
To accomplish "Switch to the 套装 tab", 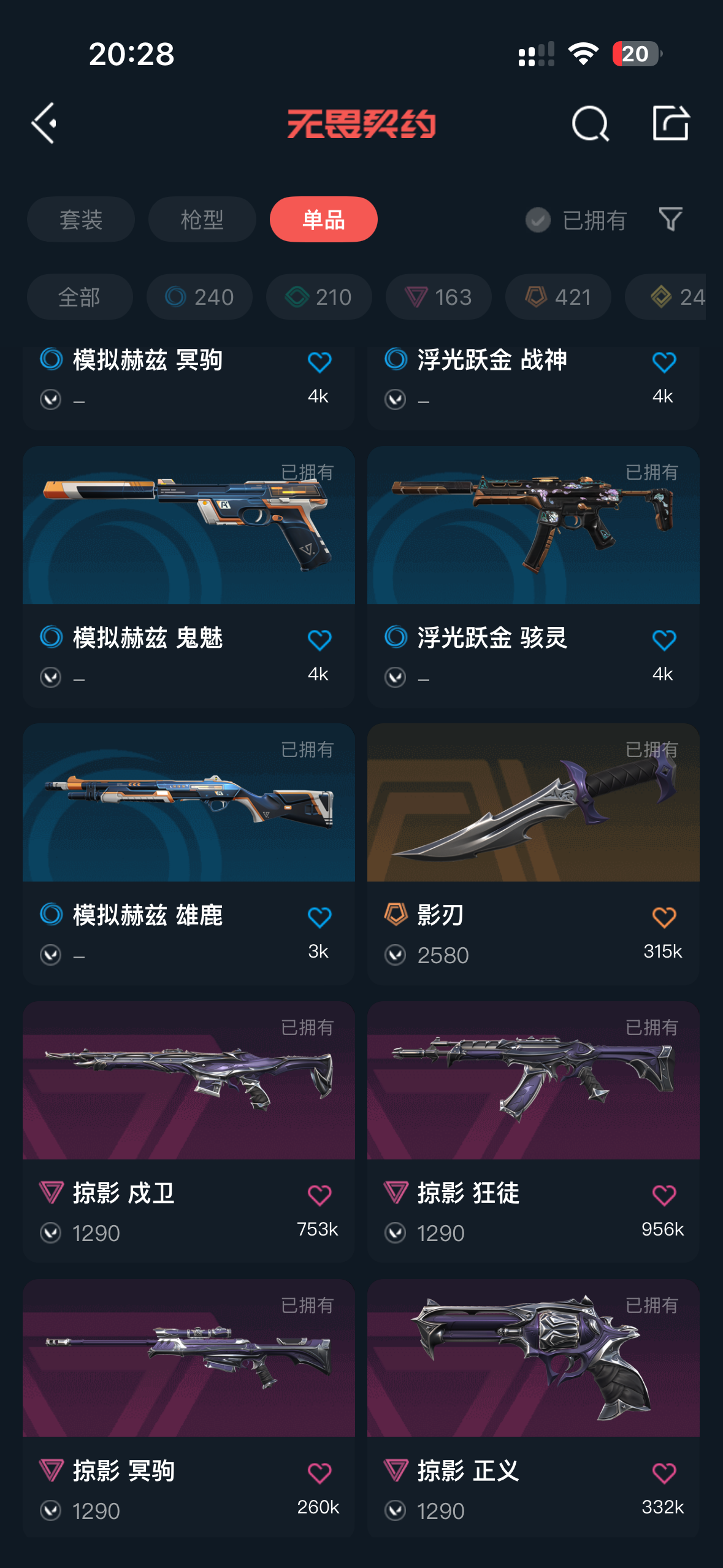I will pos(81,220).
